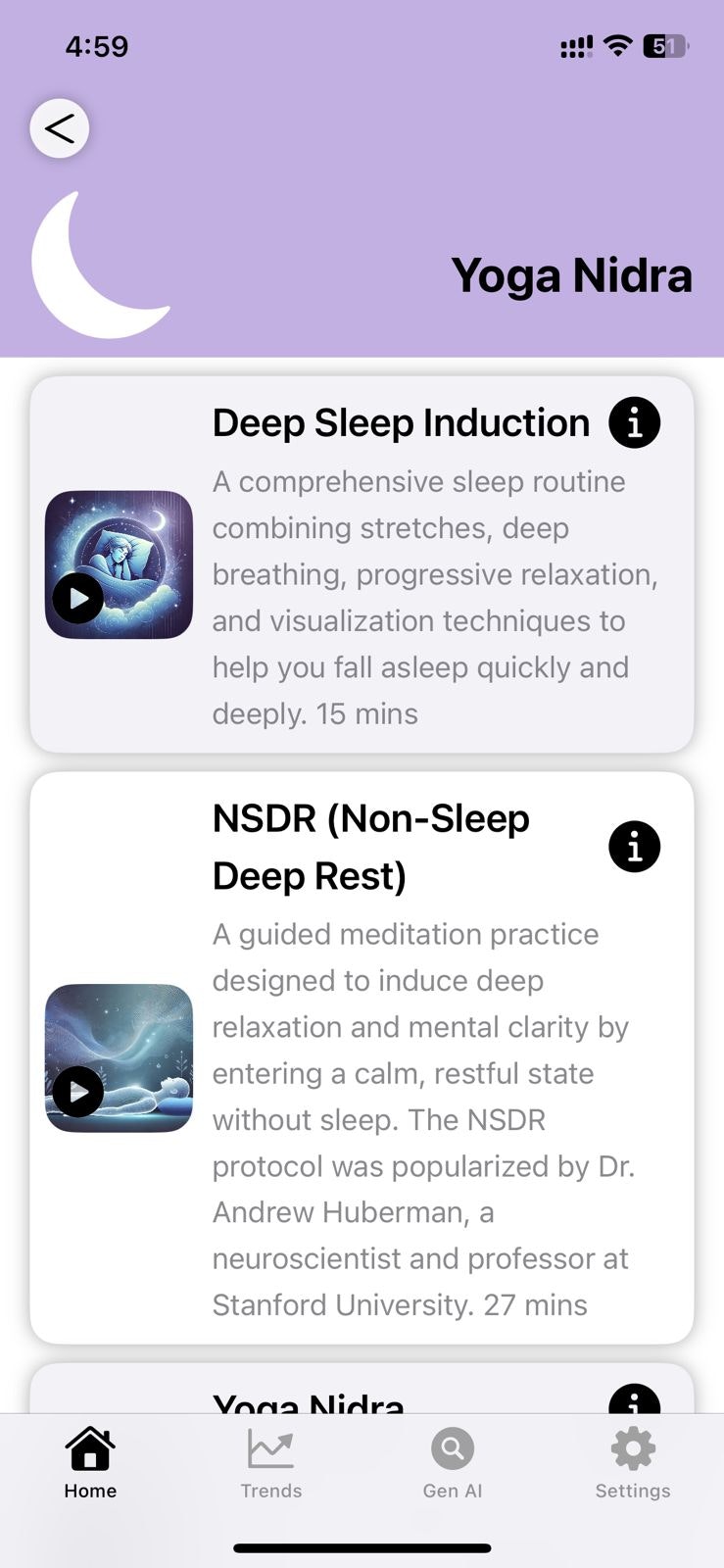The height and width of the screenshot is (1568, 724).
Task: Show info for Deep Sleep Induction
Action: pyautogui.click(x=634, y=423)
